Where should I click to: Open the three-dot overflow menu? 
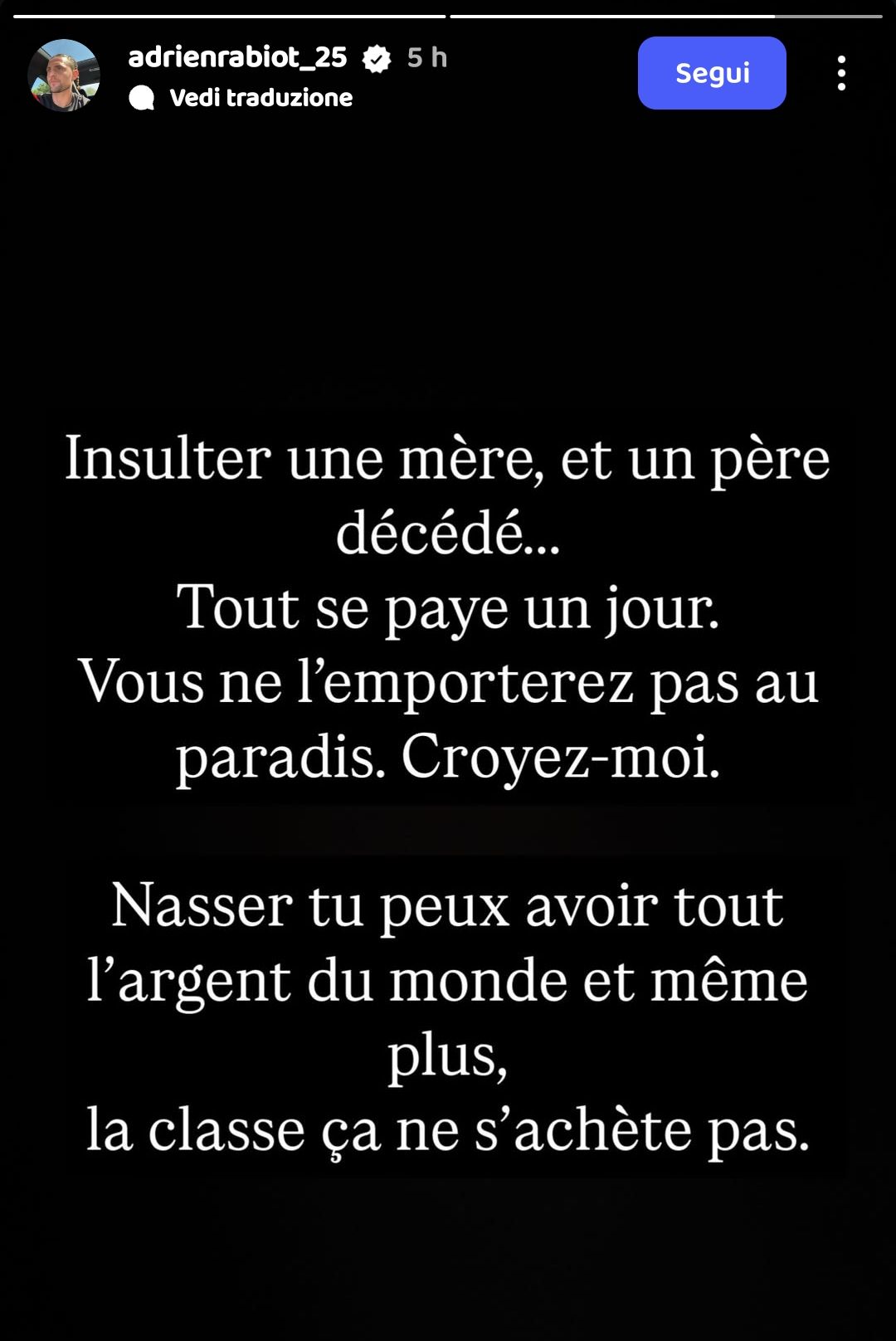pos(841,73)
